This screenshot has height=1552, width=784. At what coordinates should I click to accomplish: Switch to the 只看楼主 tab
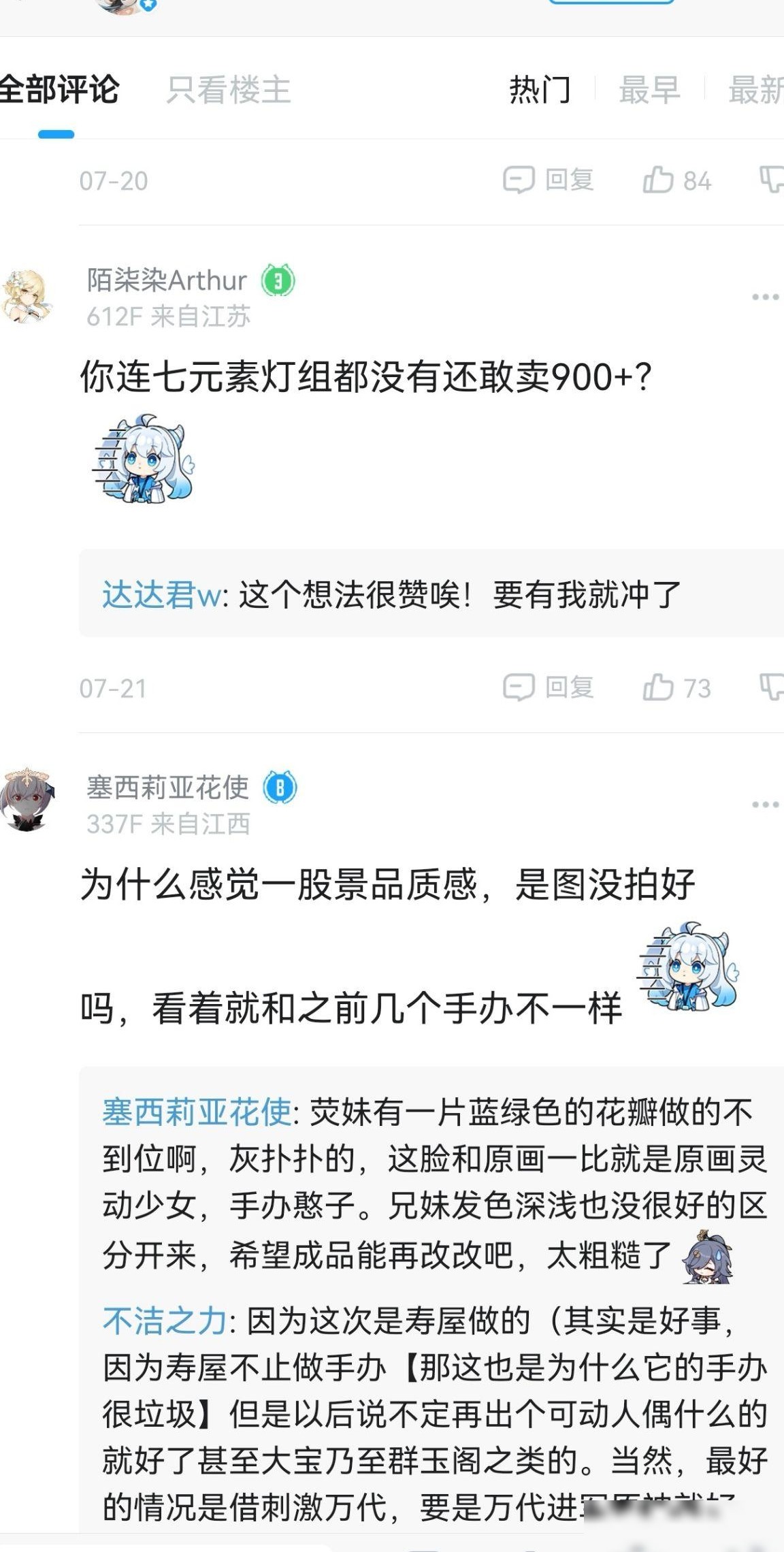coord(229,90)
